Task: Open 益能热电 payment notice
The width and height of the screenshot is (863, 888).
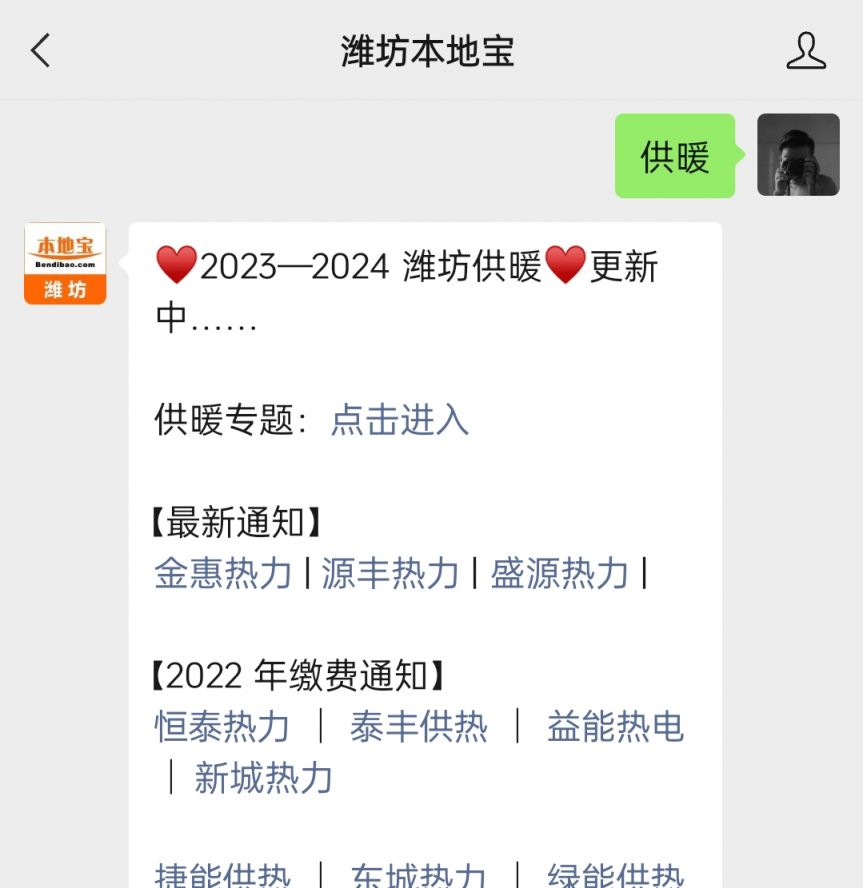Action: click(615, 727)
